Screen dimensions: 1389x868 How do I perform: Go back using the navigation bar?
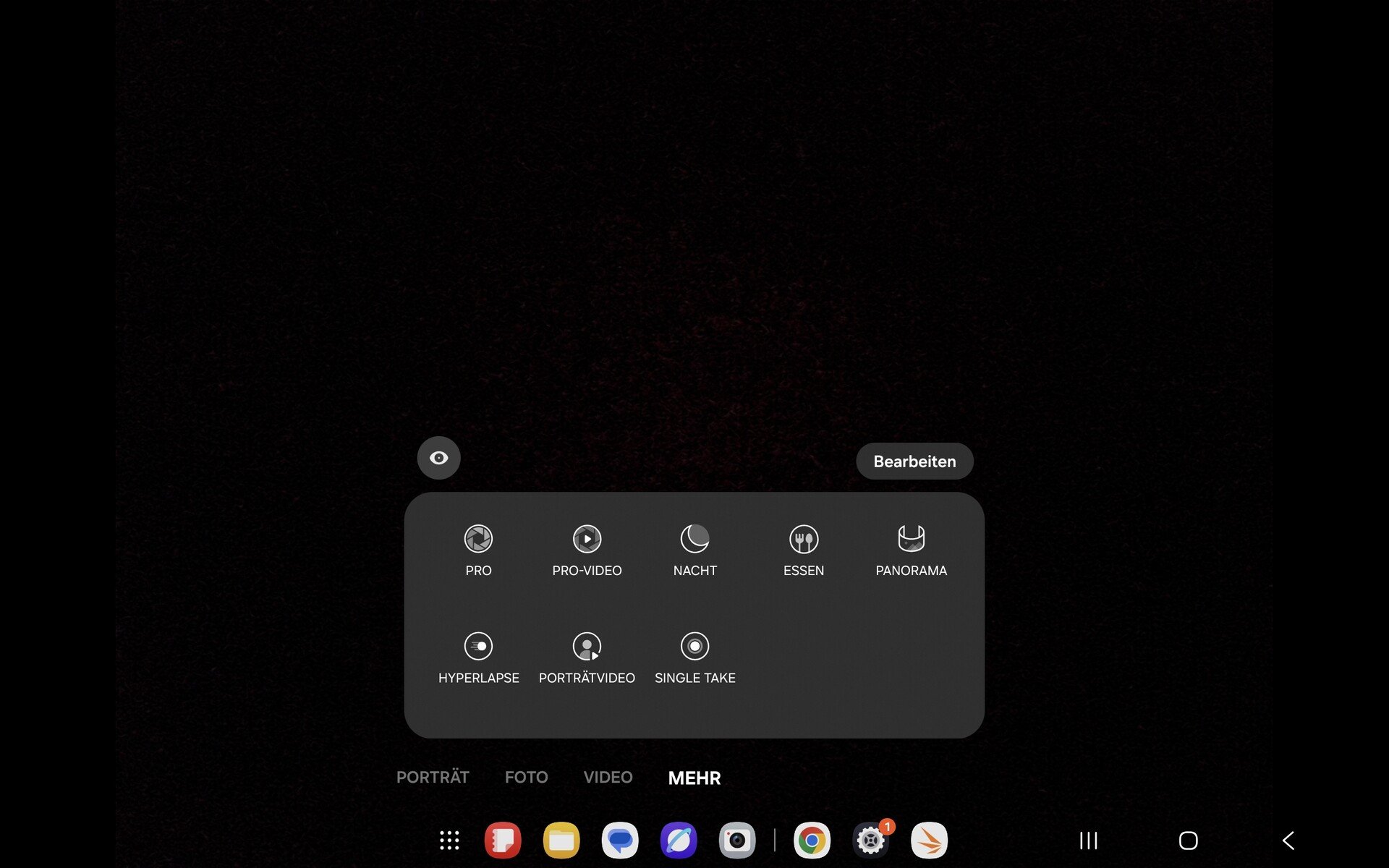click(x=1288, y=840)
